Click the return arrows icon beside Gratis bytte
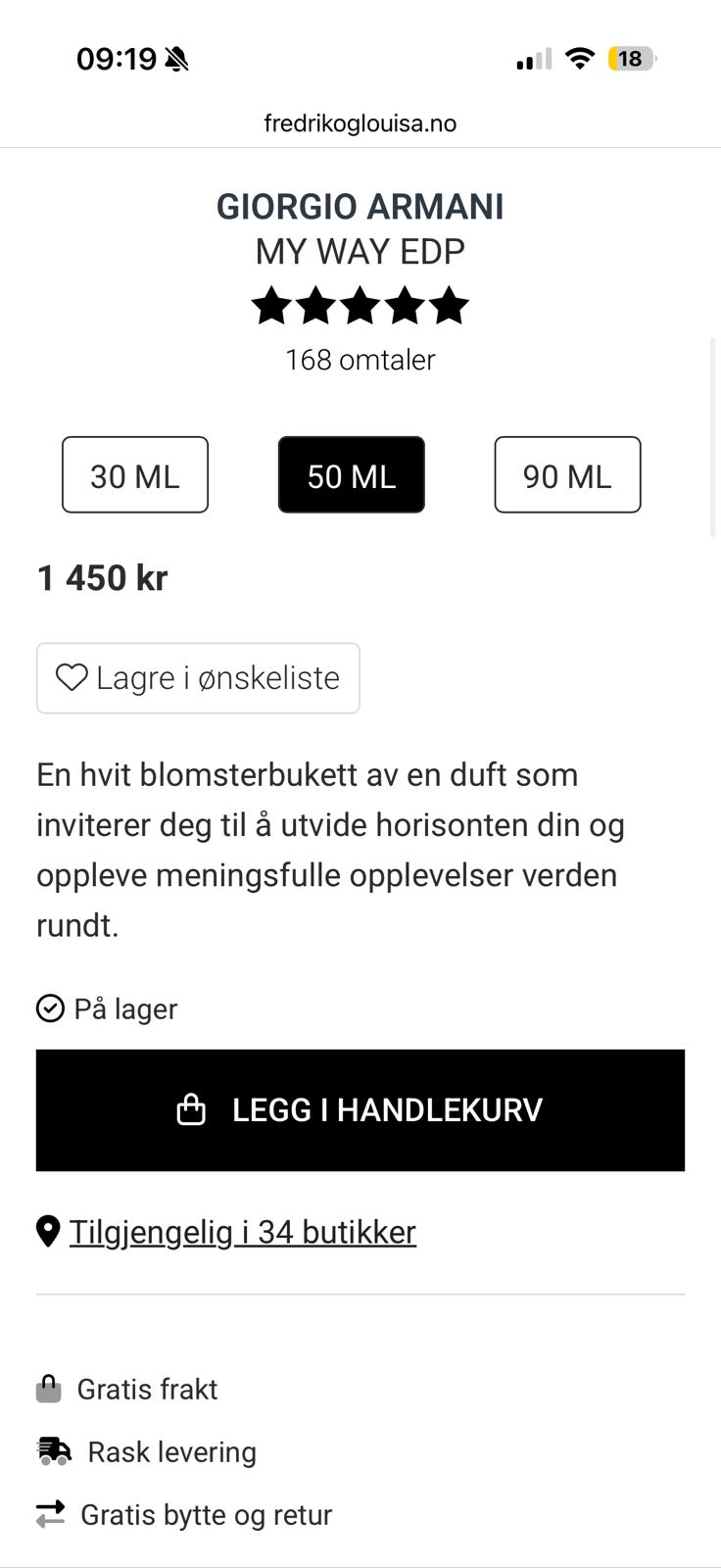The image size is (721, 1568). [x=52, y=1514]
